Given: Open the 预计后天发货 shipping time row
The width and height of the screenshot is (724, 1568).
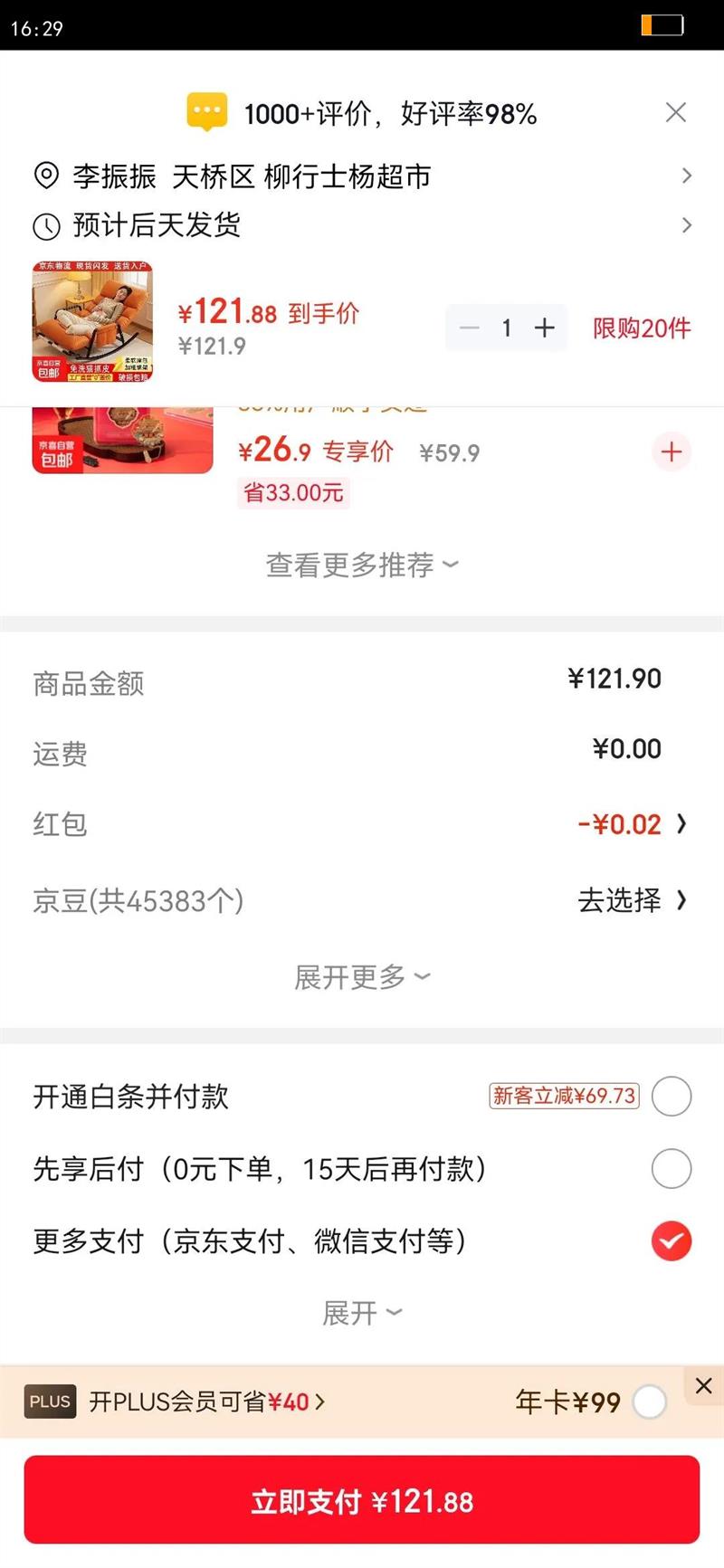Looking at the screenshot, I should [x=362, y=225].
